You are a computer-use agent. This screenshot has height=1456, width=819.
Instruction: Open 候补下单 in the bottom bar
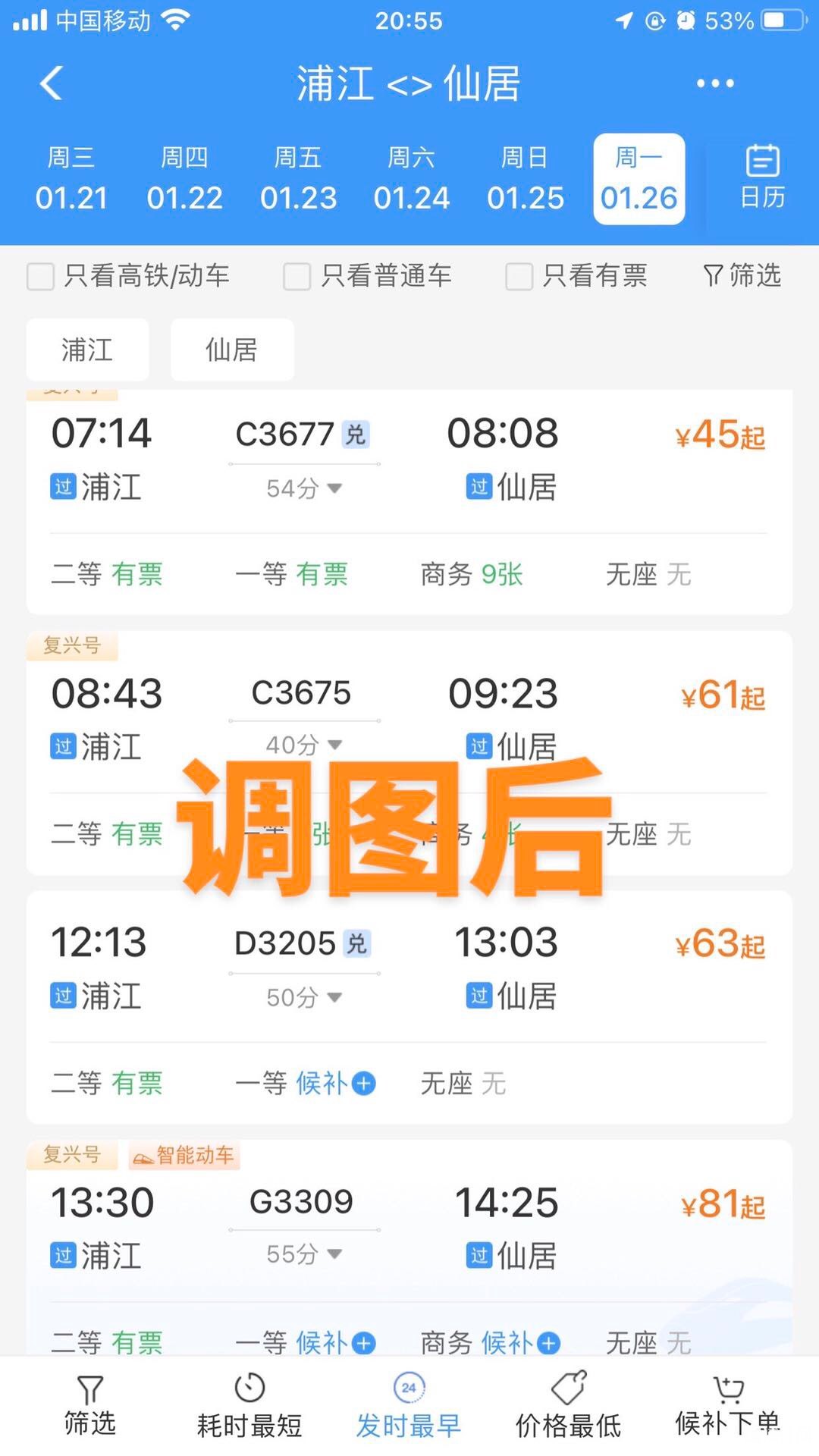click(727, 1407)
